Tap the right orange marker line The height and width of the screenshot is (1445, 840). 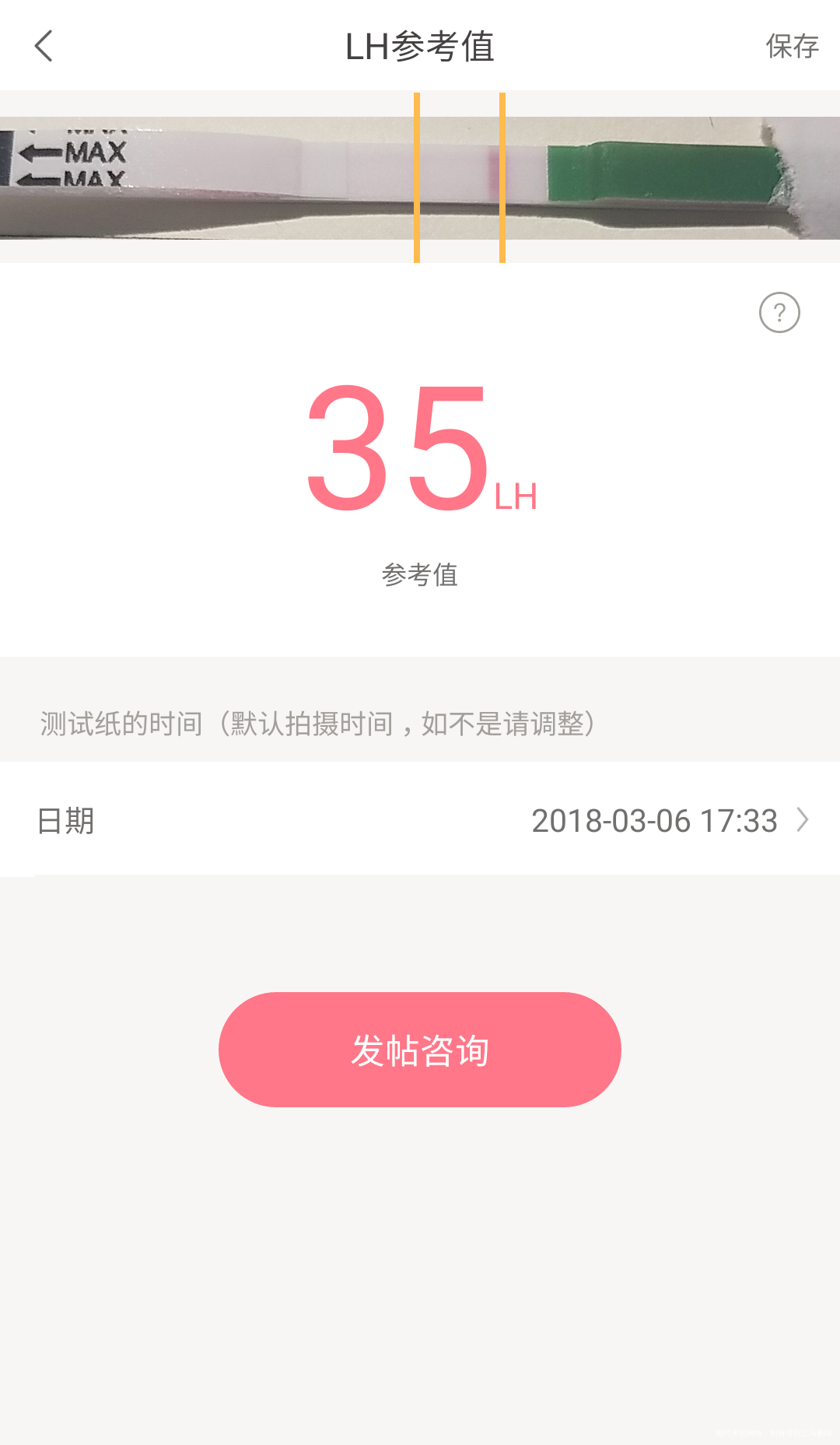(x=503, y=176)
